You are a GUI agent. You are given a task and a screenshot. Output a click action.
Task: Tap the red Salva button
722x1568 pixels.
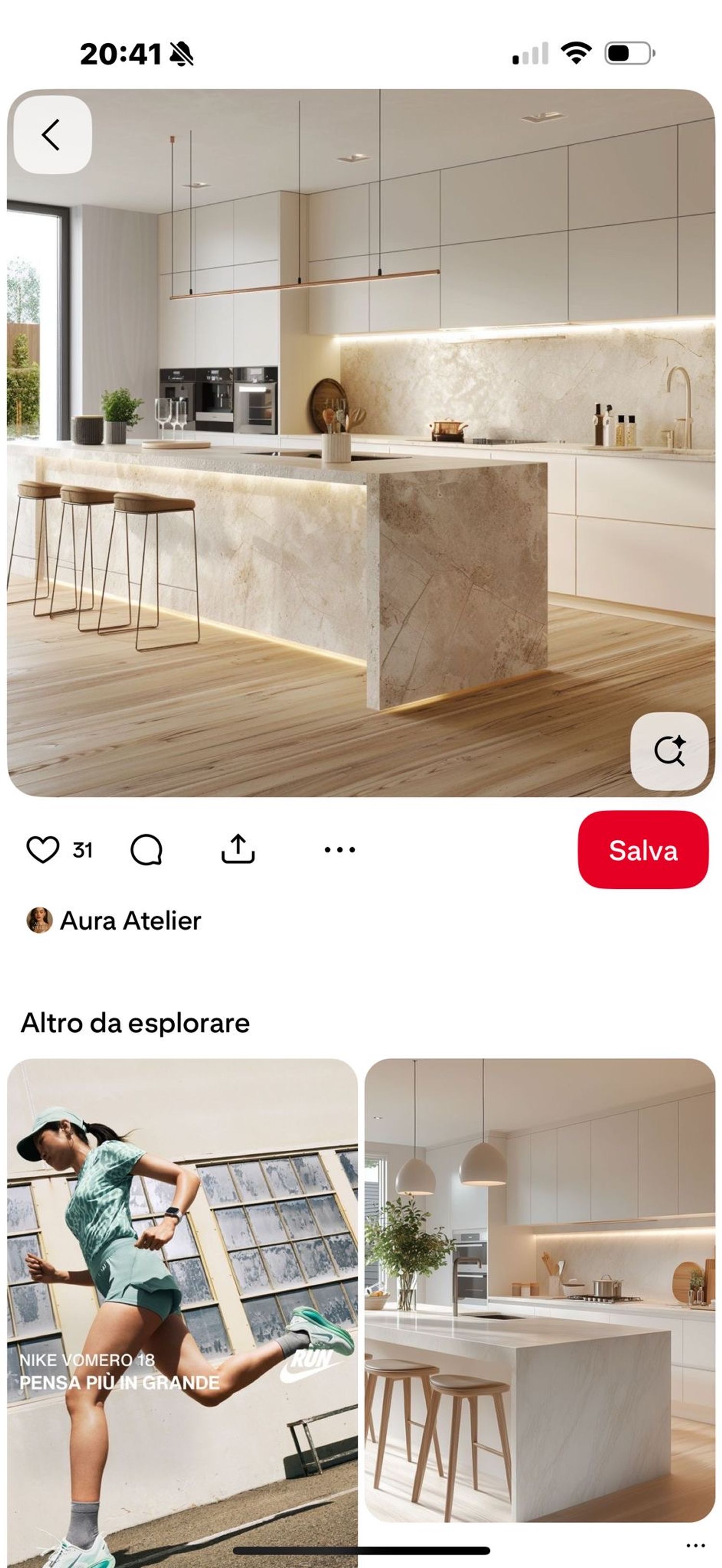(643, 850)
